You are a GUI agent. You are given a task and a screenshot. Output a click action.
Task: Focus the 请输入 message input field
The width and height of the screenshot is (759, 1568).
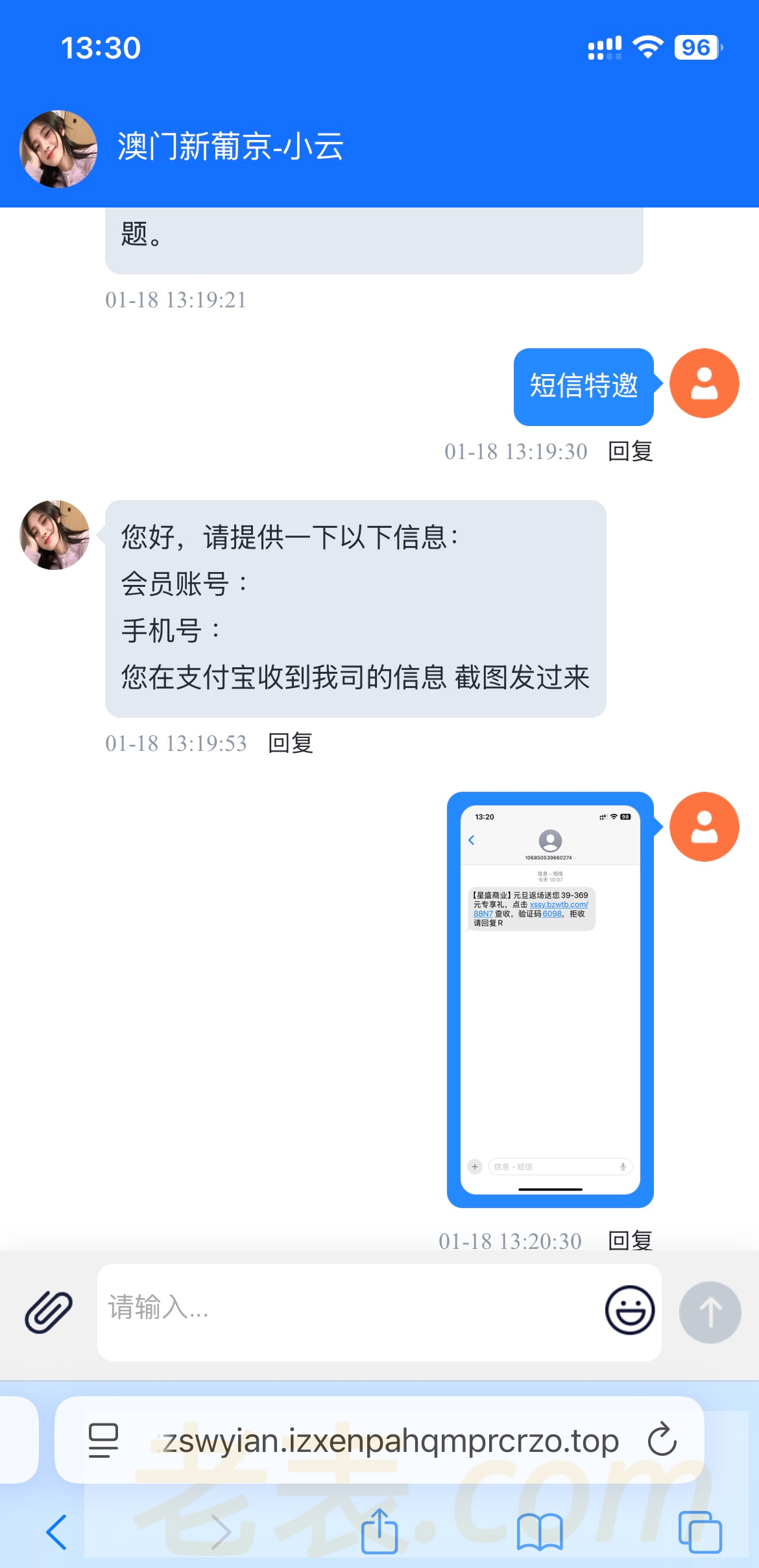click(350, 1310)
